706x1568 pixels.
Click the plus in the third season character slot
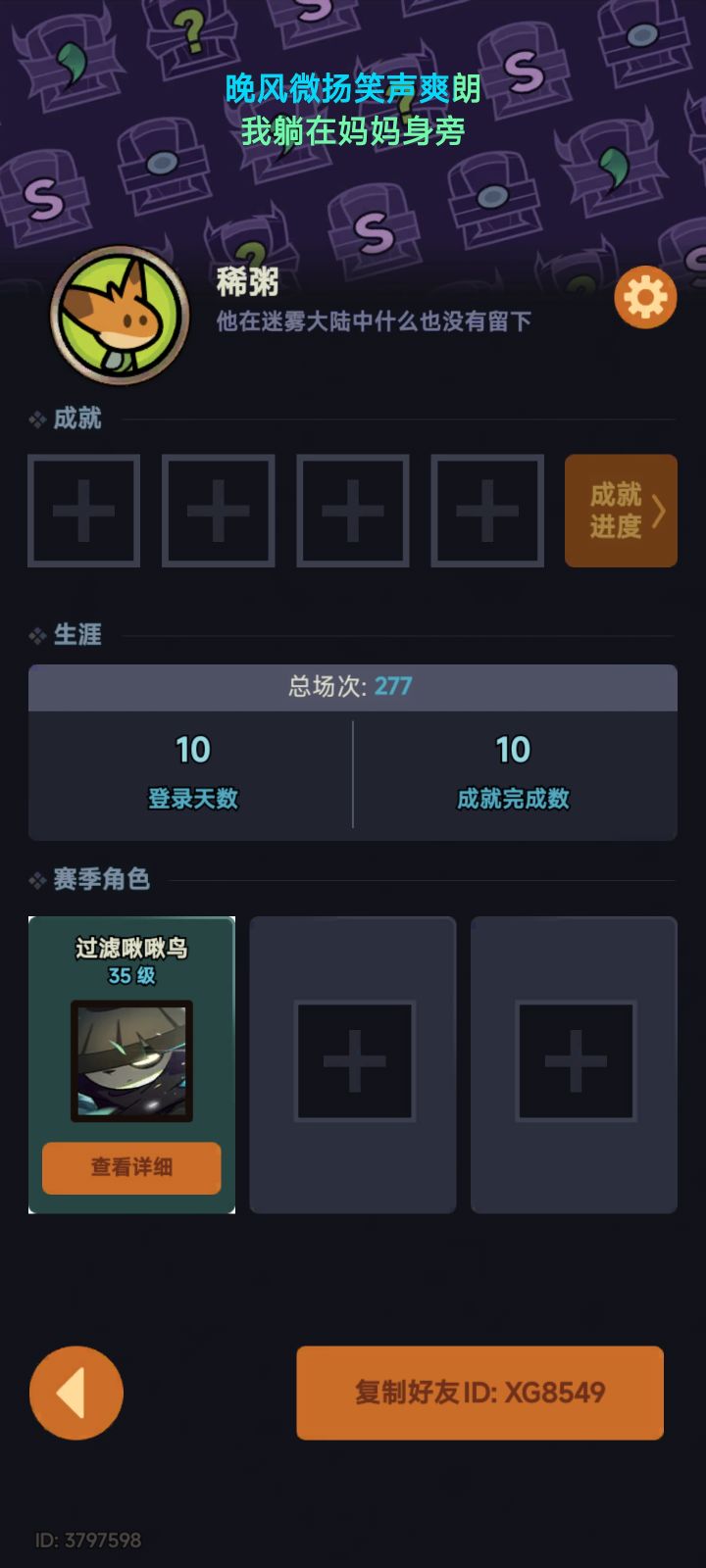pyautogui.click(x=573, y=1061)
